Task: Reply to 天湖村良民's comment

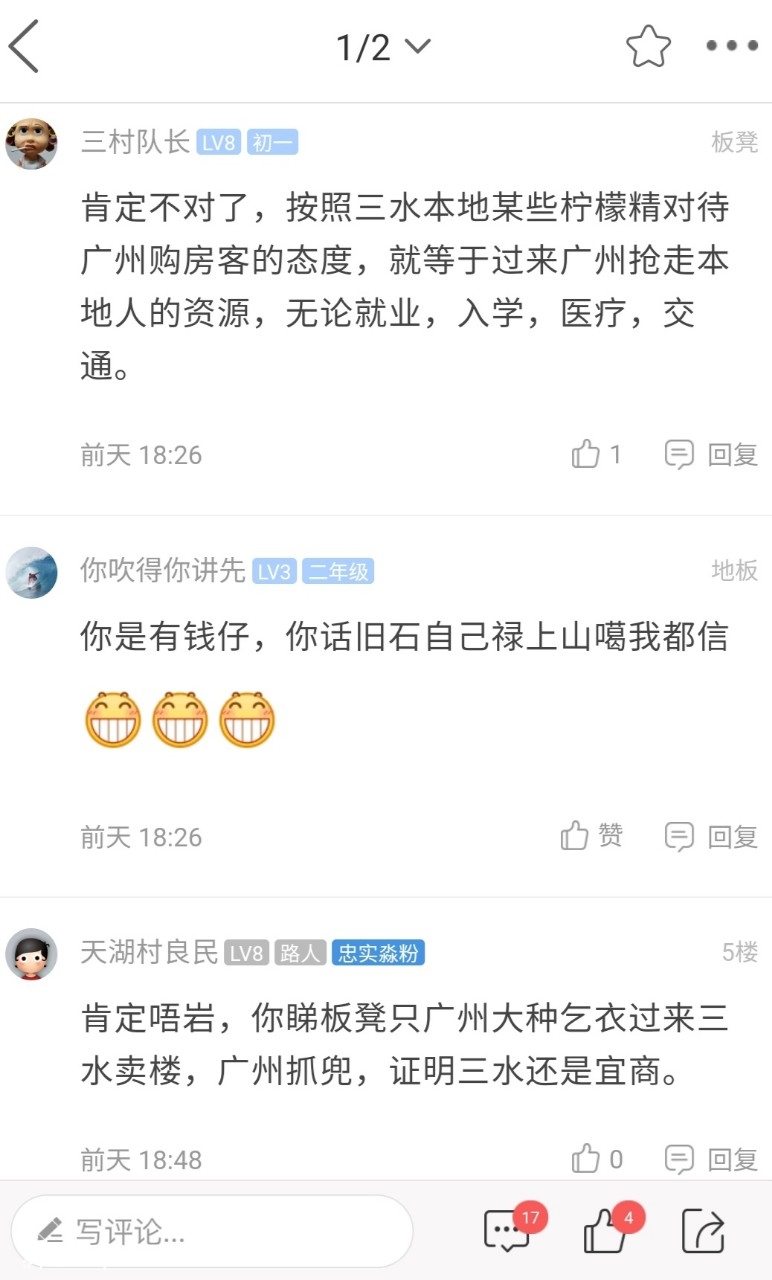Action: [x=711, y=1159]
